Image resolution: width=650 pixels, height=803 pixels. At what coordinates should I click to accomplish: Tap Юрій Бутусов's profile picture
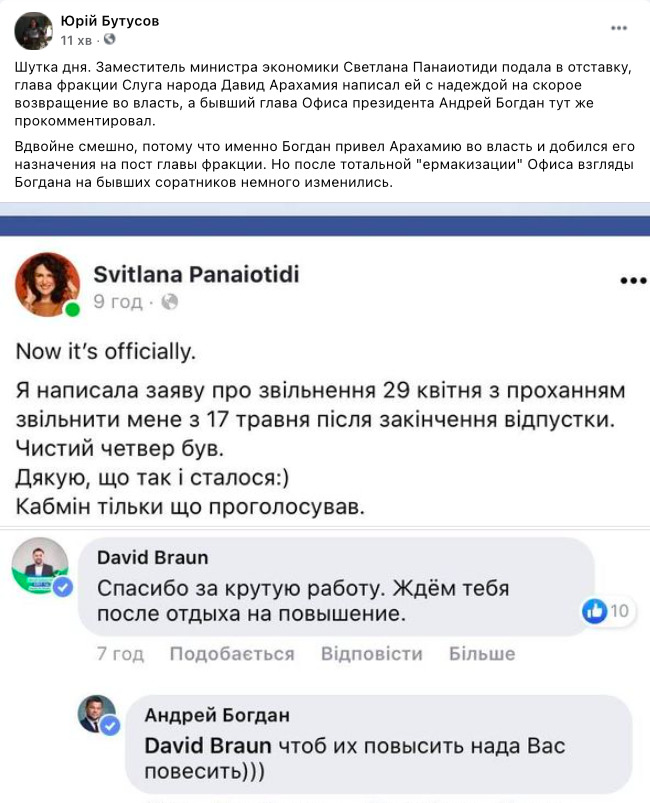click(x=34, y=31)
